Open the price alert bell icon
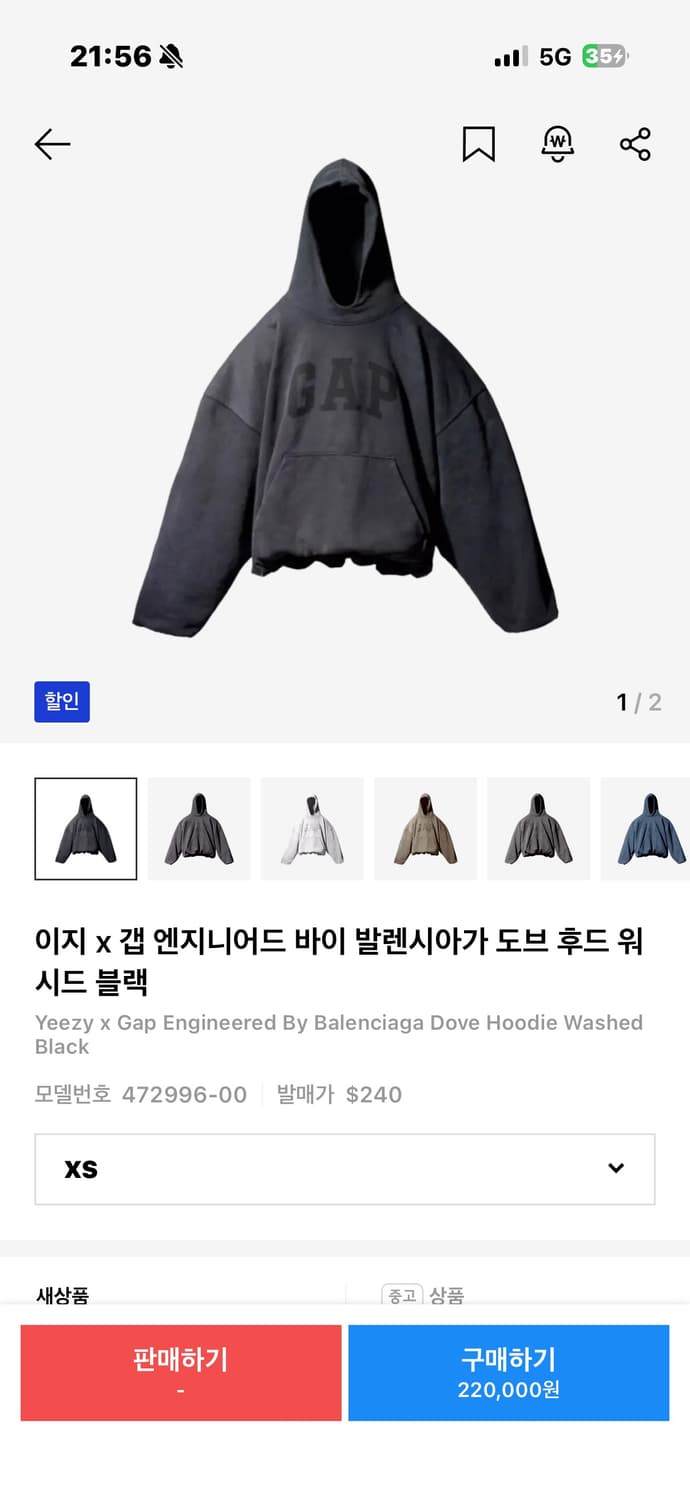The image size is (690, 1500). point(557,144)
